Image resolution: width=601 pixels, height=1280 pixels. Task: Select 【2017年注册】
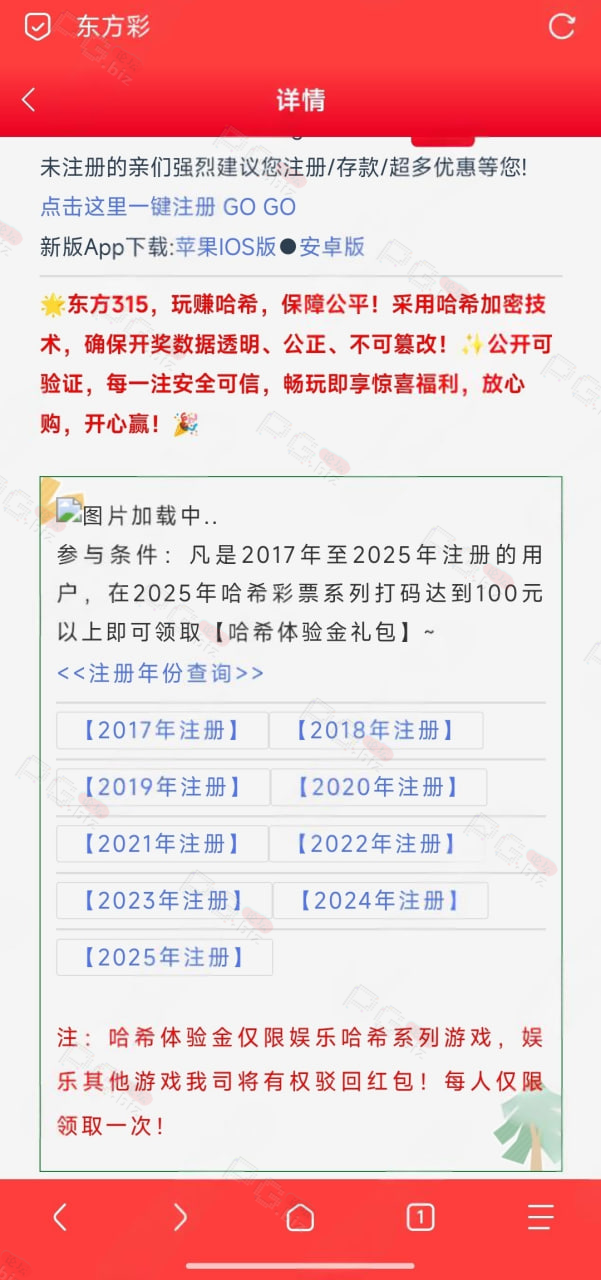pos(162,730)
